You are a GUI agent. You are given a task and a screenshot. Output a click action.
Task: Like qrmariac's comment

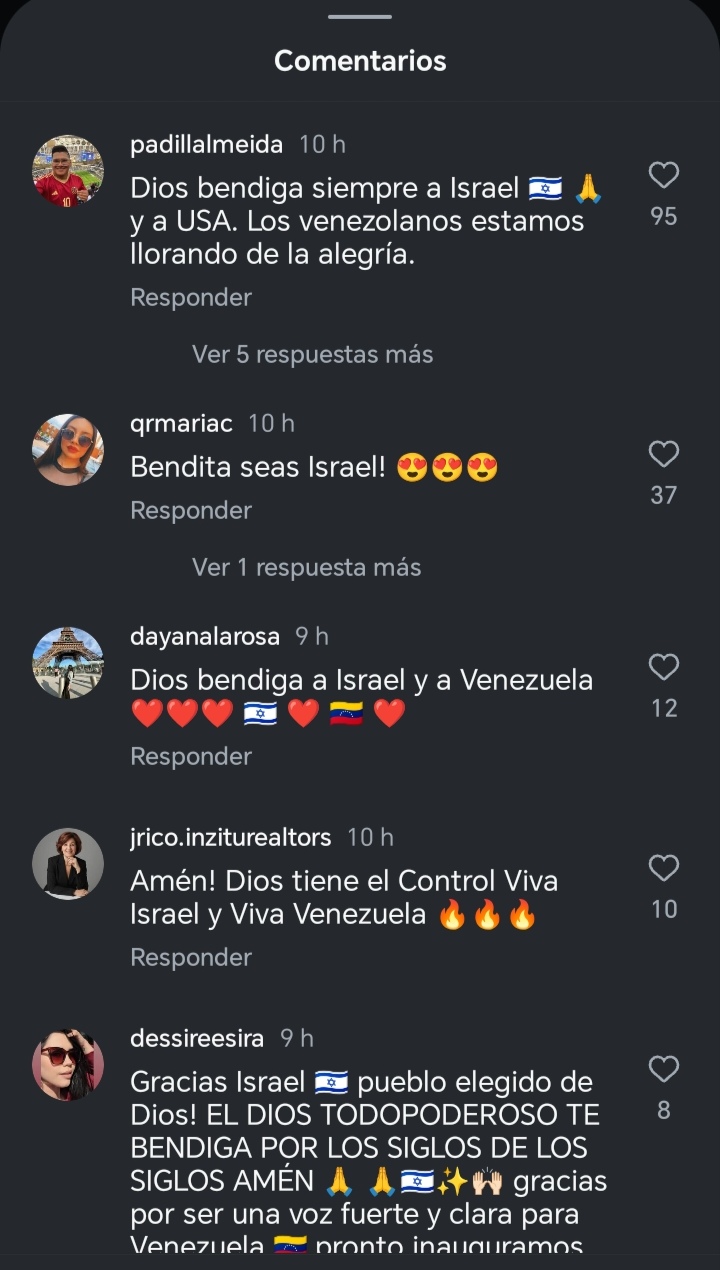pyautogui.click(x=664, y=455)
